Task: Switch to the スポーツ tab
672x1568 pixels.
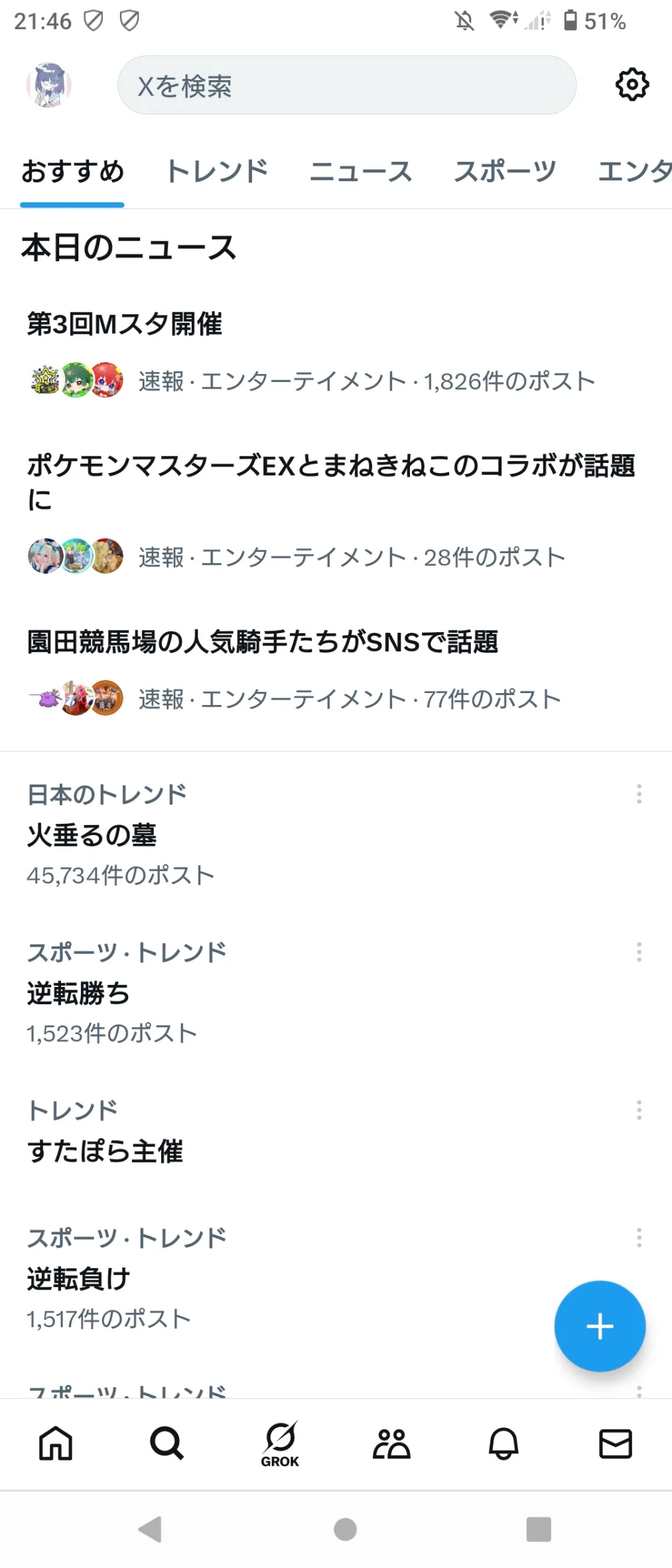Action: (505, 171)
